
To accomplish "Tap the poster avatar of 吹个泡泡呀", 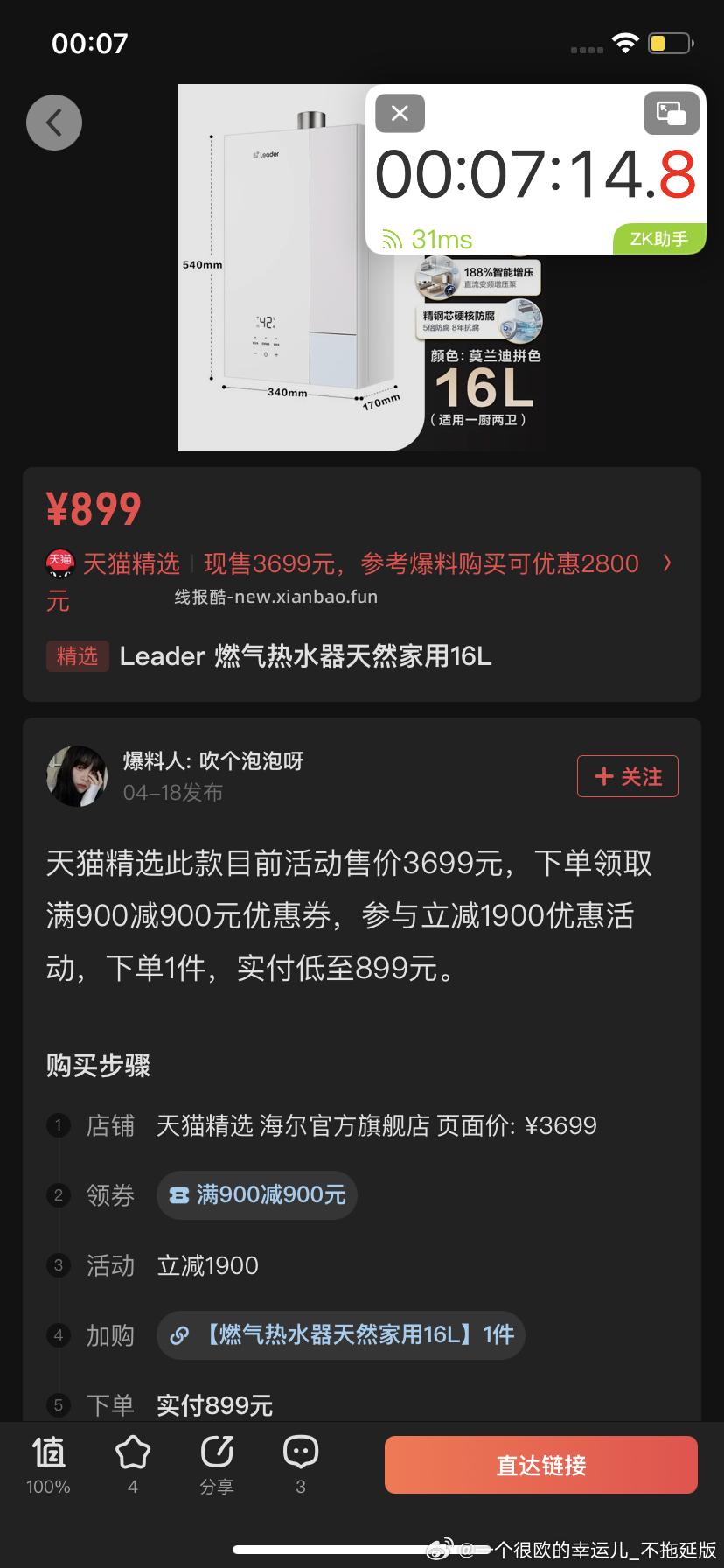I will click(x=77, y=776).
